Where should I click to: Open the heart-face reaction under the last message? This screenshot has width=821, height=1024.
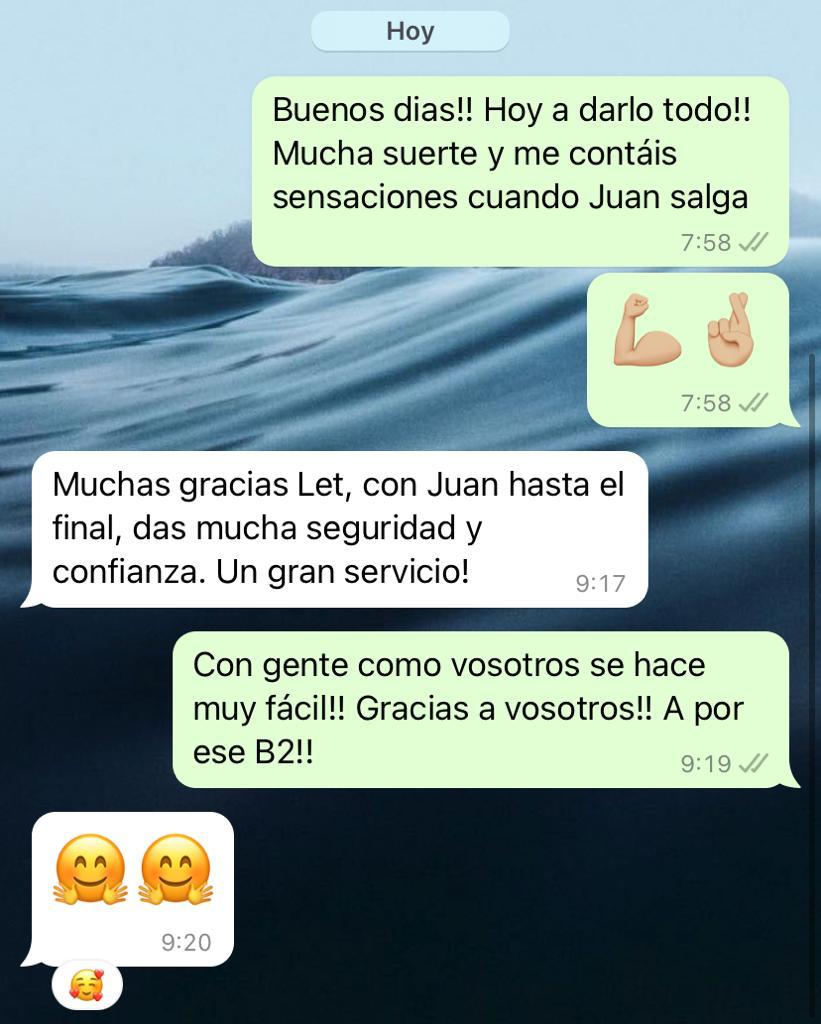coord(87,987)
